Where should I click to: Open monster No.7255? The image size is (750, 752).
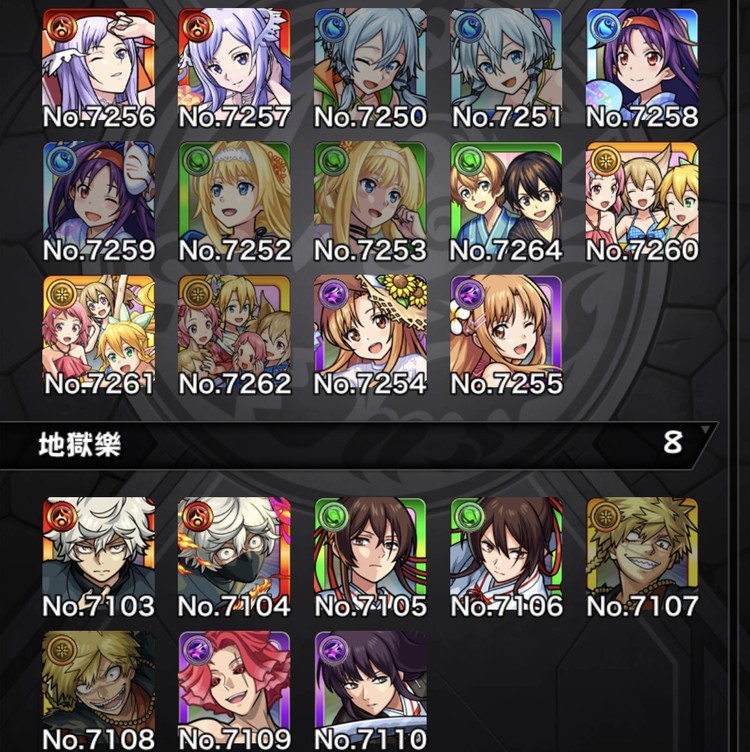[506, 332]
